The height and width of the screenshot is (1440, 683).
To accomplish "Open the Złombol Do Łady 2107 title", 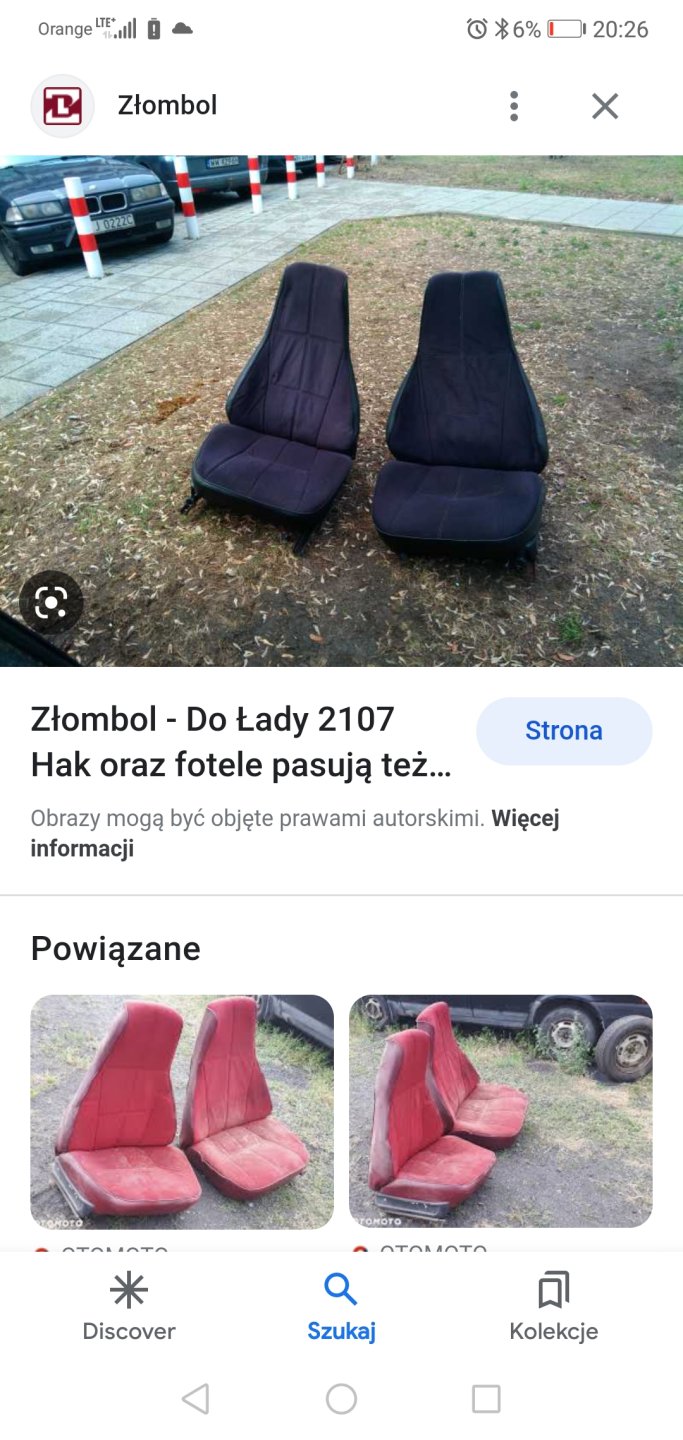I will click(241, 742).
